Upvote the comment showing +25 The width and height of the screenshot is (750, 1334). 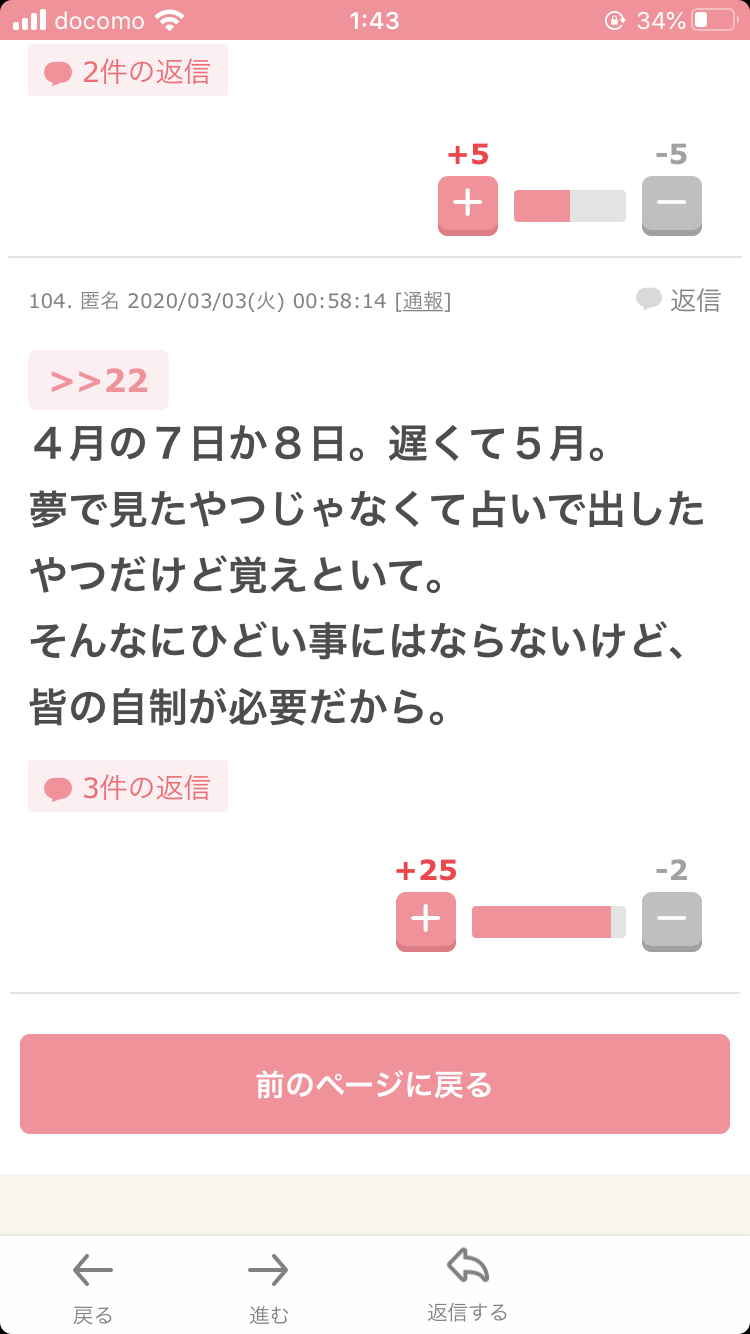(x=426, y=920)
